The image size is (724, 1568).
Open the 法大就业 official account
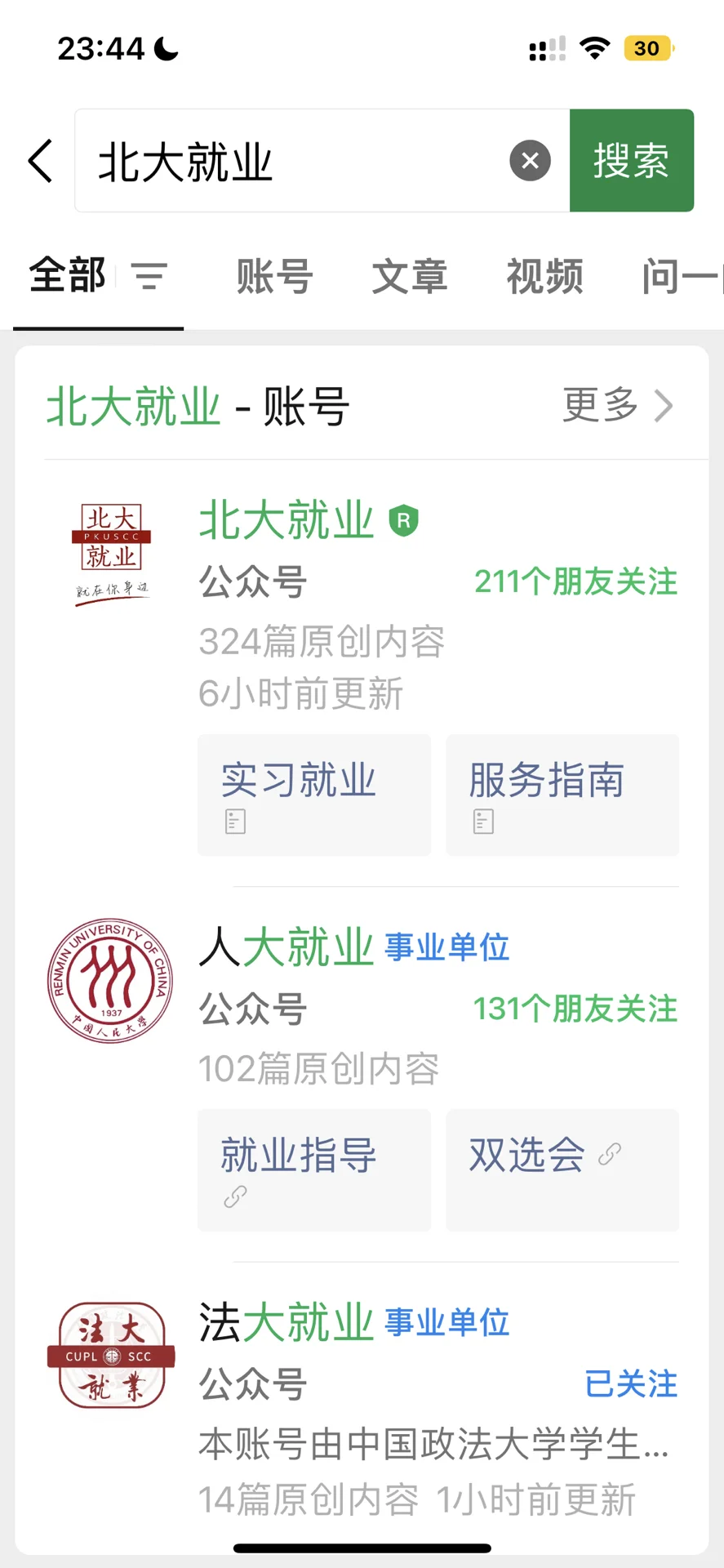286,1323
